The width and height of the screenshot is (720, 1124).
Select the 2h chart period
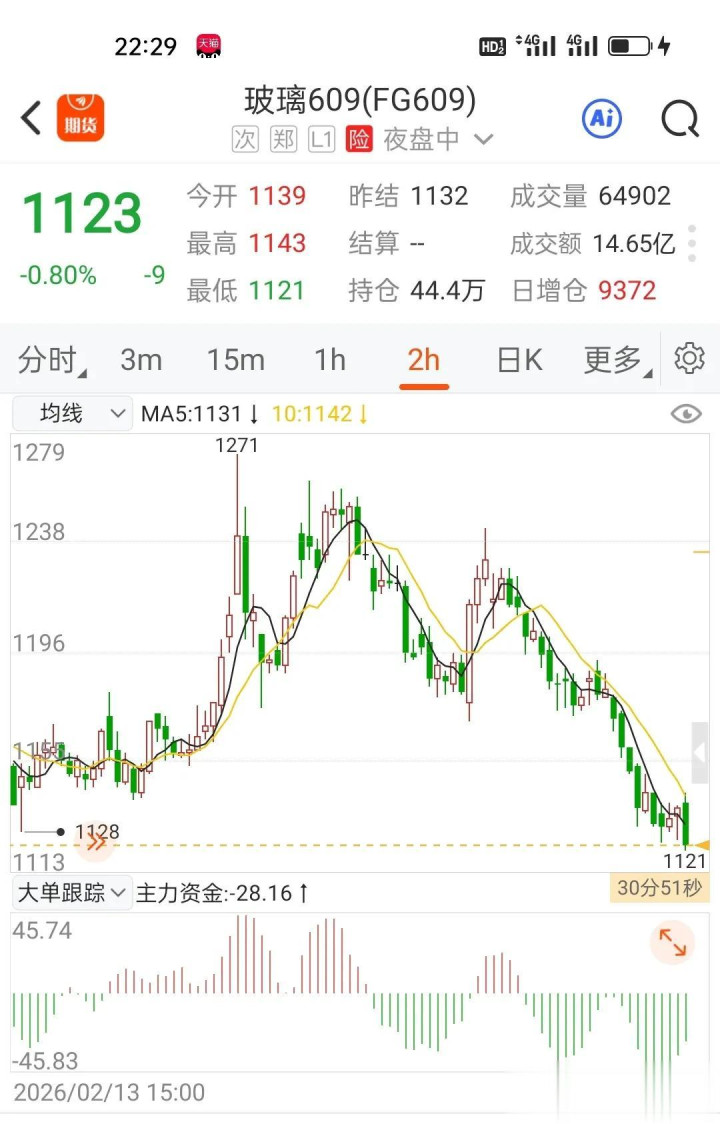[x=424, y=360]
